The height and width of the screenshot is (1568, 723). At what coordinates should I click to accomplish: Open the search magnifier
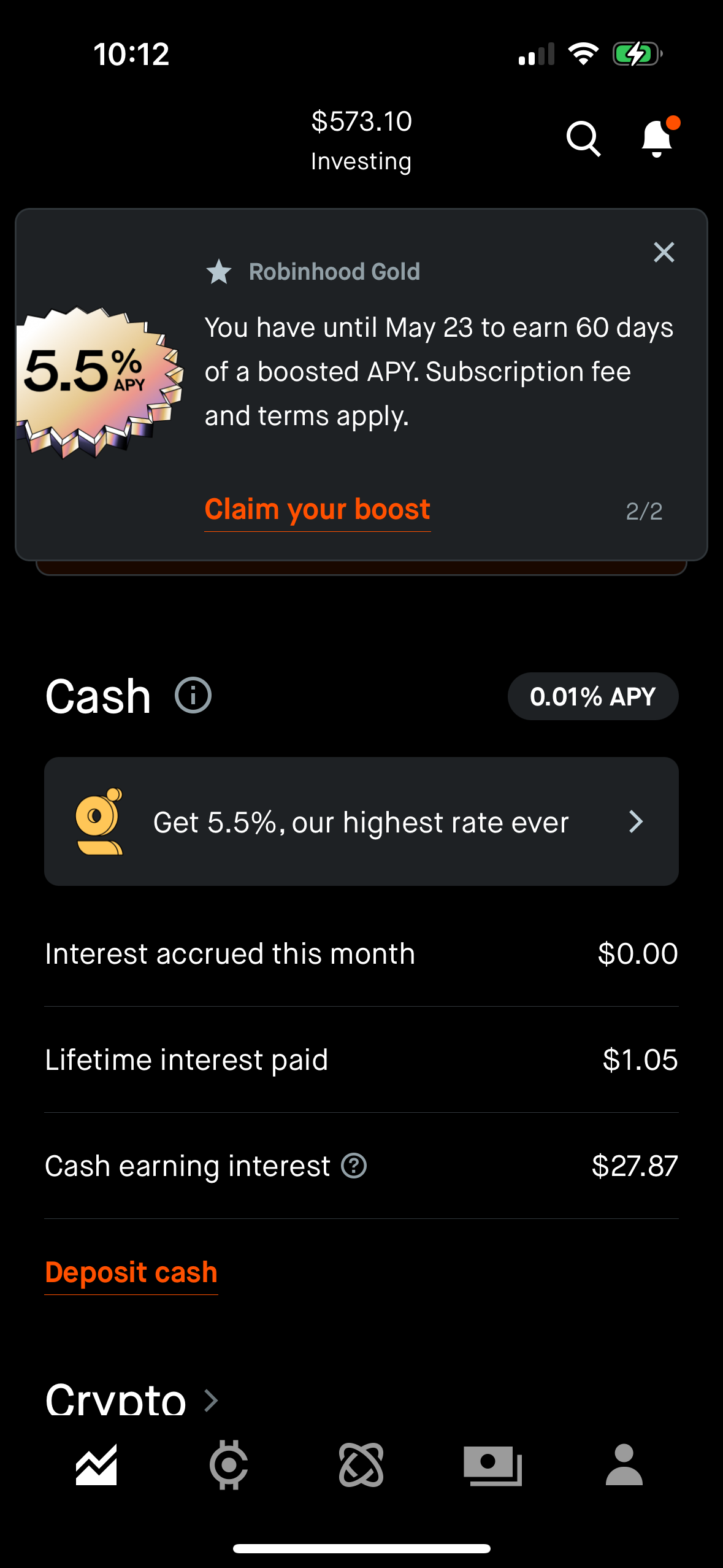583,140
